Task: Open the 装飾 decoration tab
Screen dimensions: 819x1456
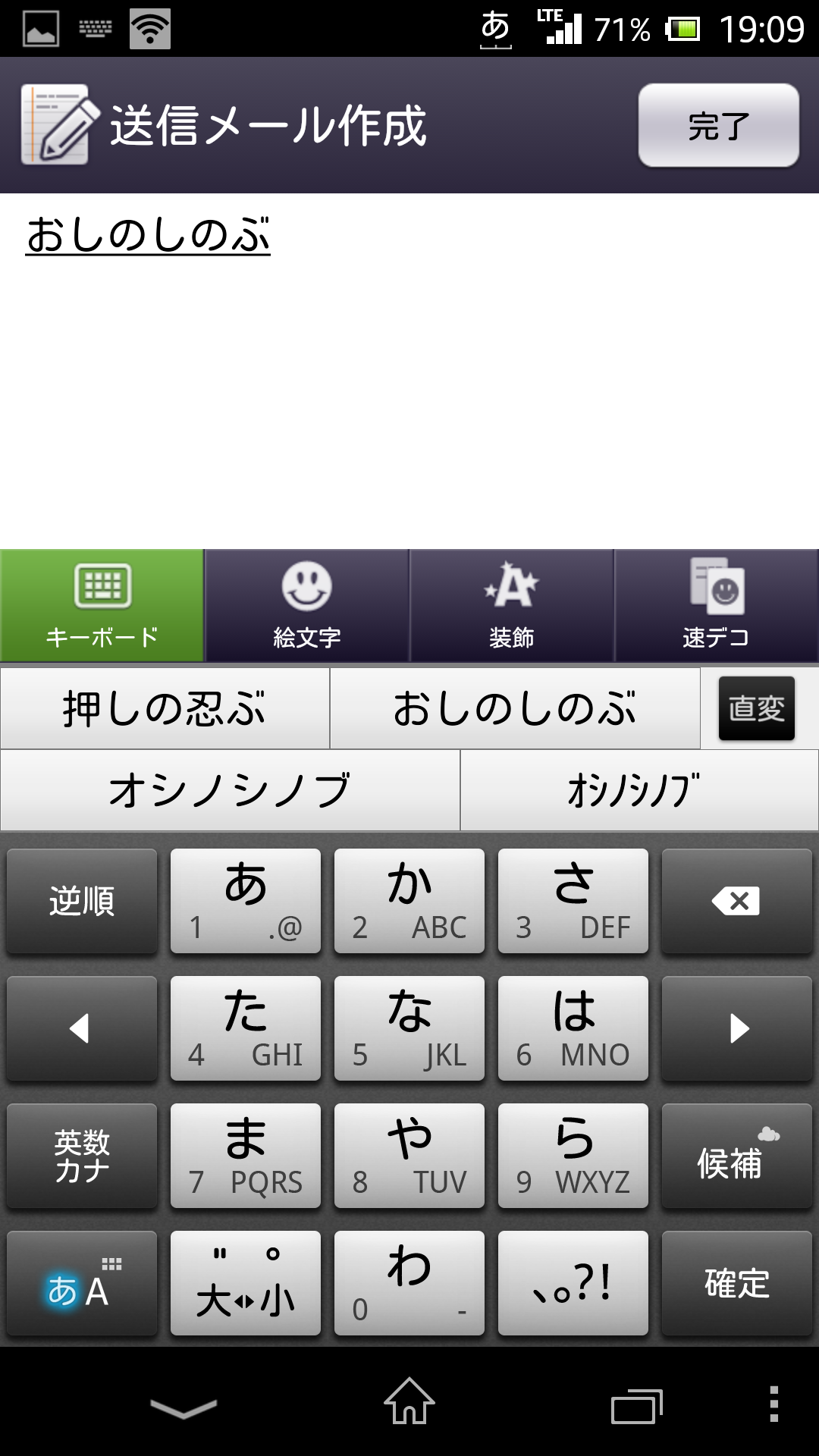Action: pyautogui.click(x=511, y=606)
